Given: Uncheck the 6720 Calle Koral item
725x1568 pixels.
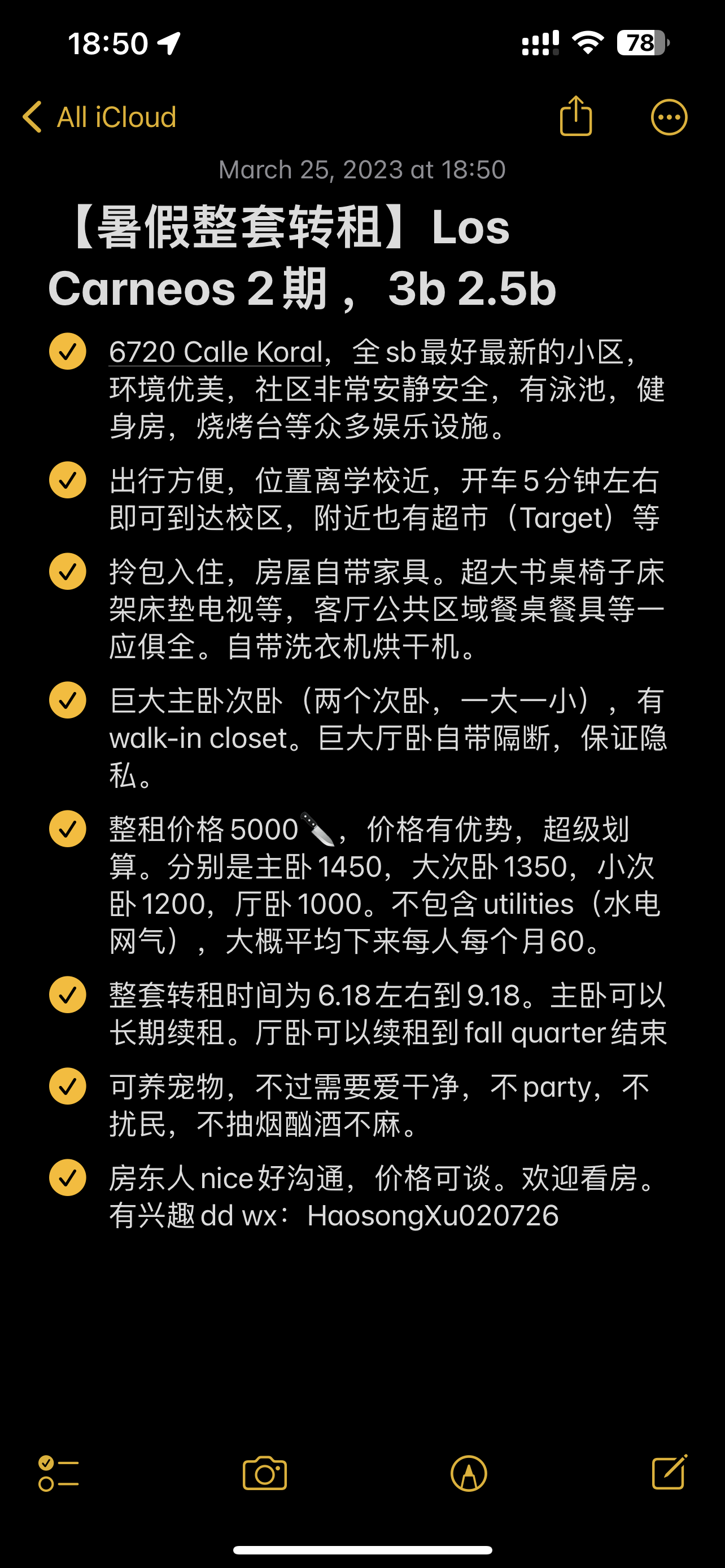Looking at the screenshot, I should 68,351.
